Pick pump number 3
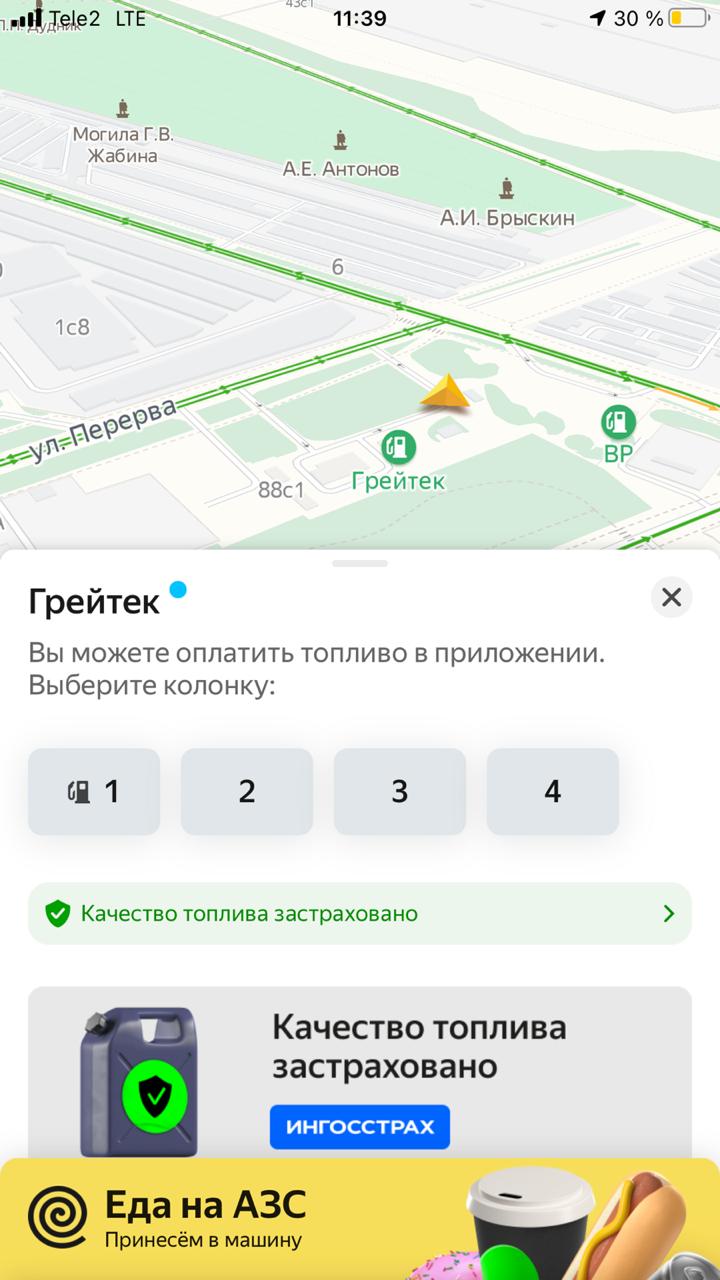Viewport: 720px width, 1280px height. pos(400,791)
